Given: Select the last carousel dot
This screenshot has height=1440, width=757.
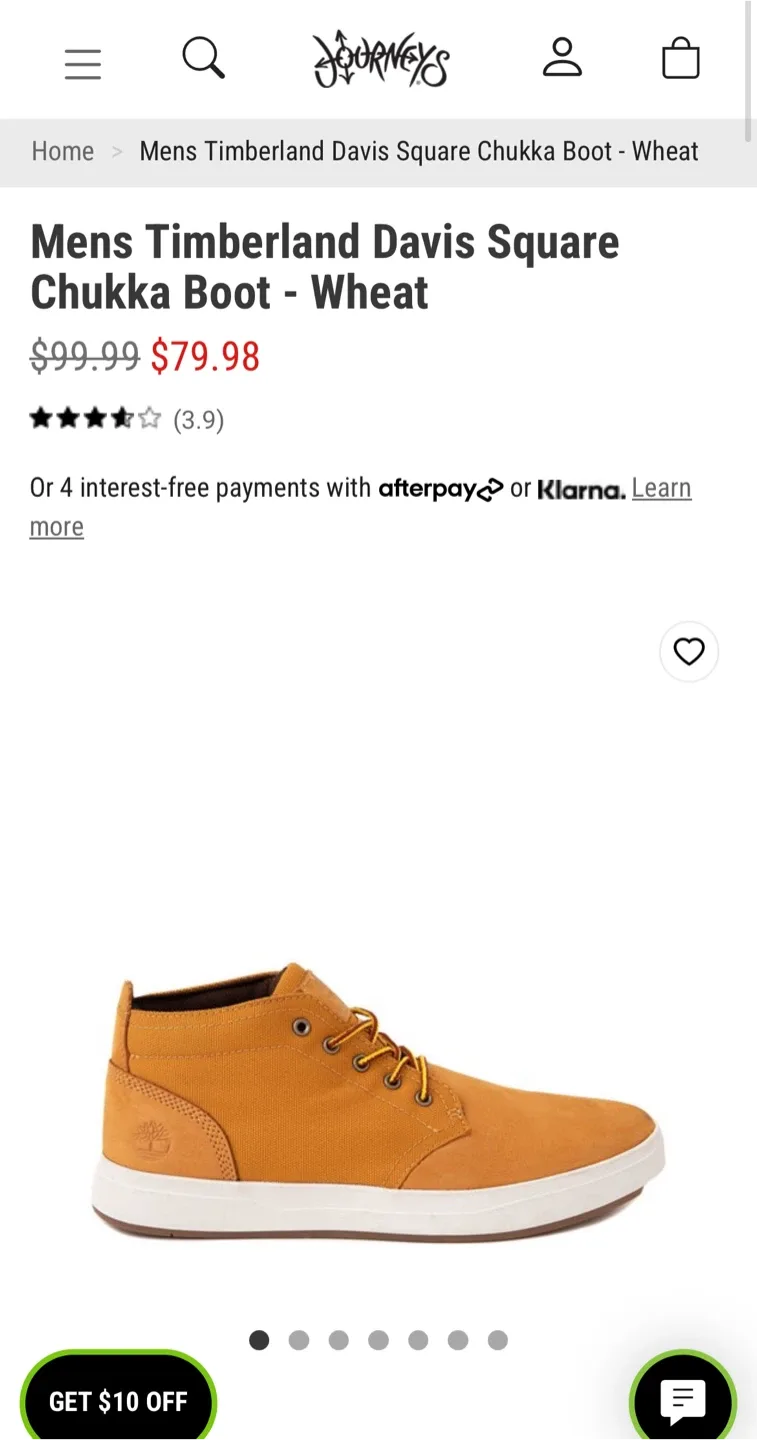Looking at the screenshot, I should coord(497,1340).
